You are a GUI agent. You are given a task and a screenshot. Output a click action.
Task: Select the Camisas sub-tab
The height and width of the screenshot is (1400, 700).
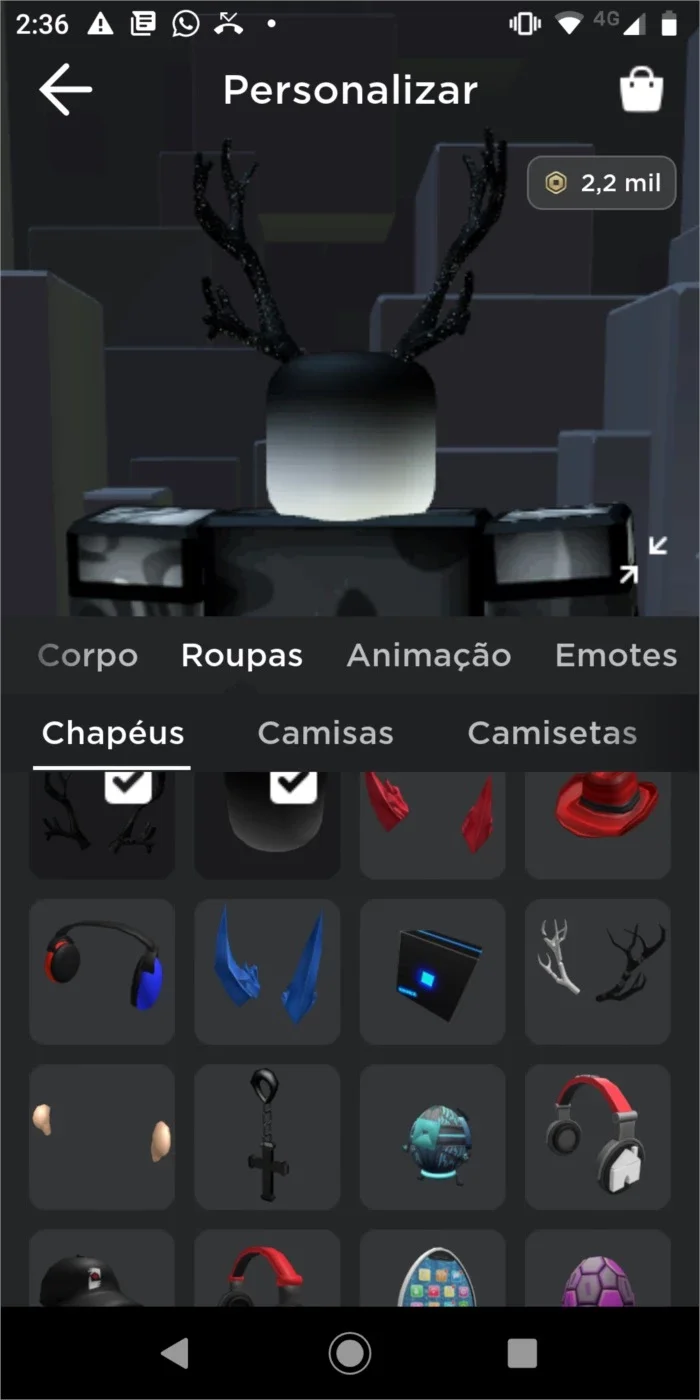click(x=325, y=733)
